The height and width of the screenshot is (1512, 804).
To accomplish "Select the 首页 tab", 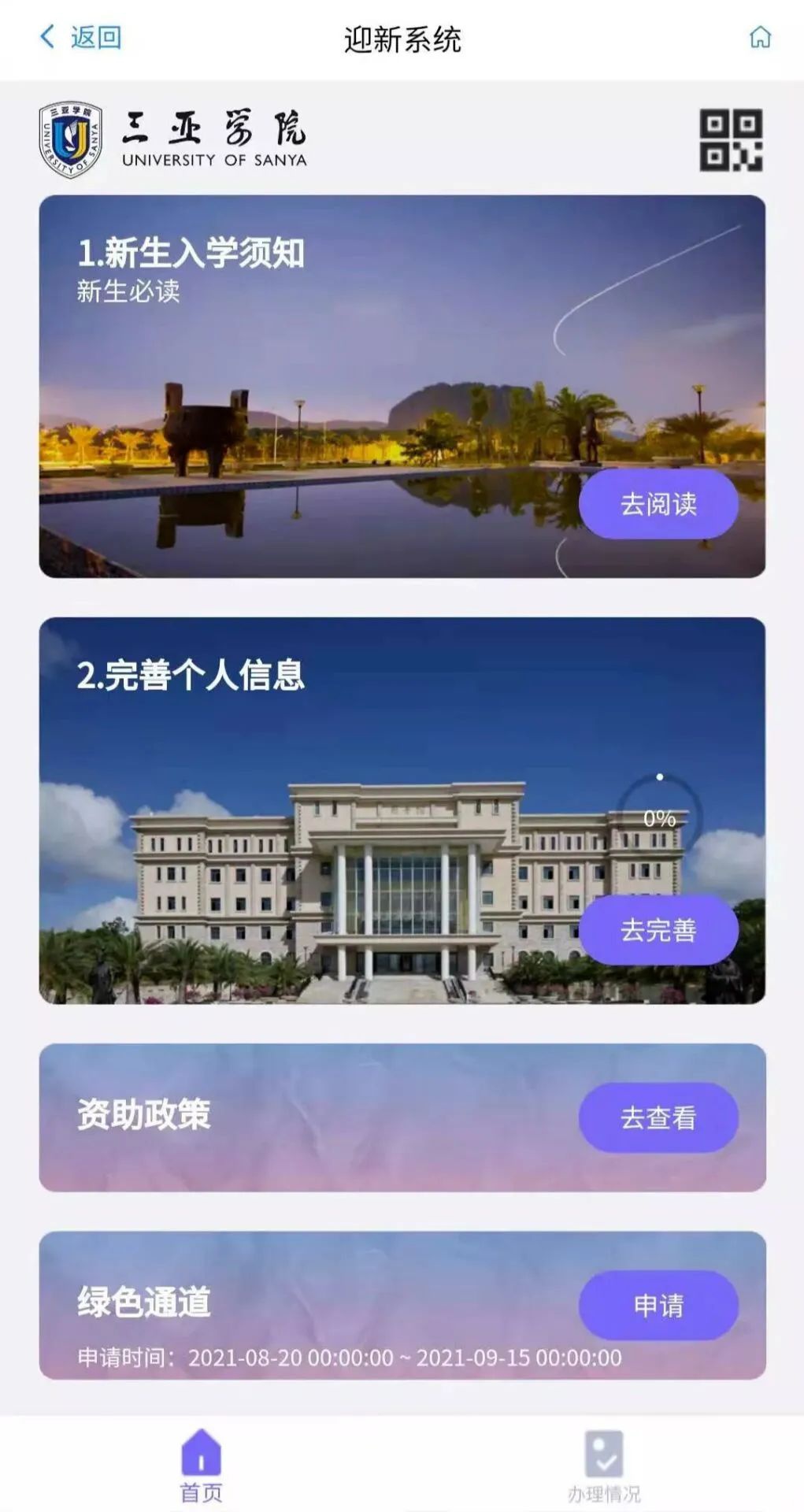I will click(x=202, y=1466).
